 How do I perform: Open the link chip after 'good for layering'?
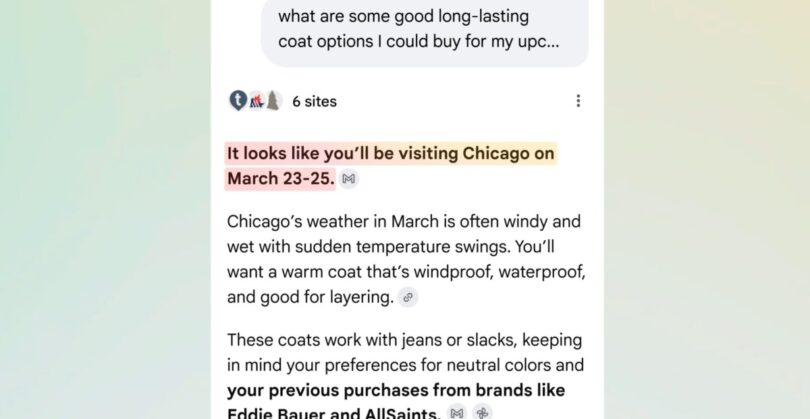(x=407, y=296)
